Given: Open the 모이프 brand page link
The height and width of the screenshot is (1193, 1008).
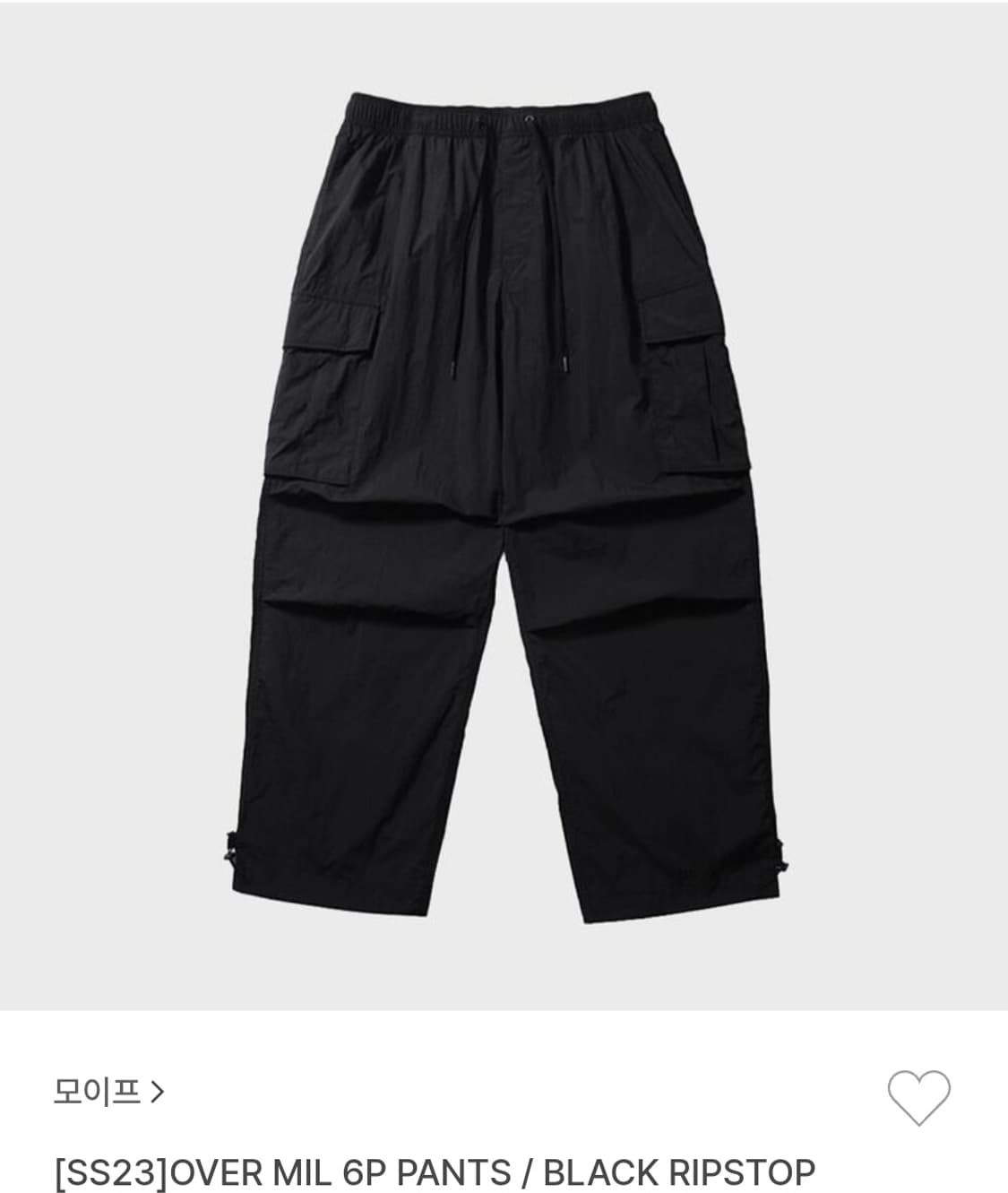Looking at the screenshot, I should (x=108, y=1092).
